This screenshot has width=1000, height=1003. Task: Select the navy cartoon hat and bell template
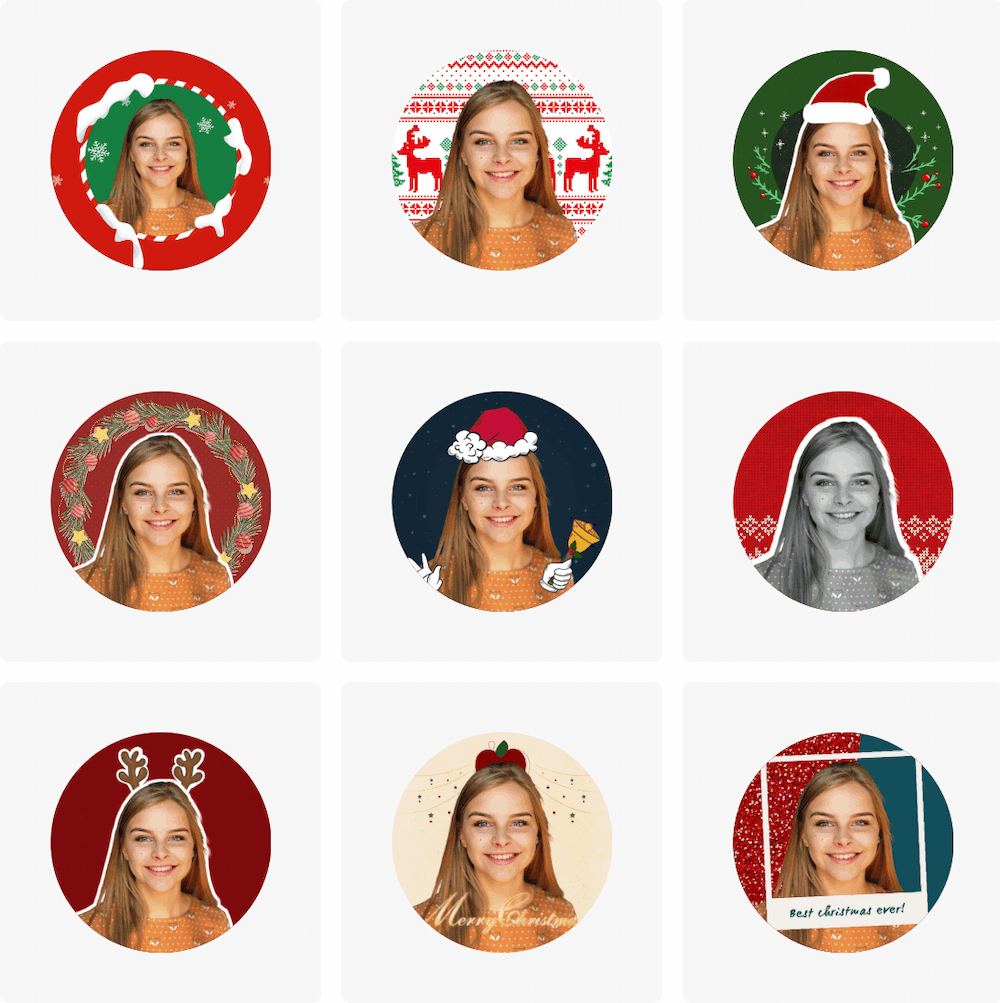[x=501, y=501]
